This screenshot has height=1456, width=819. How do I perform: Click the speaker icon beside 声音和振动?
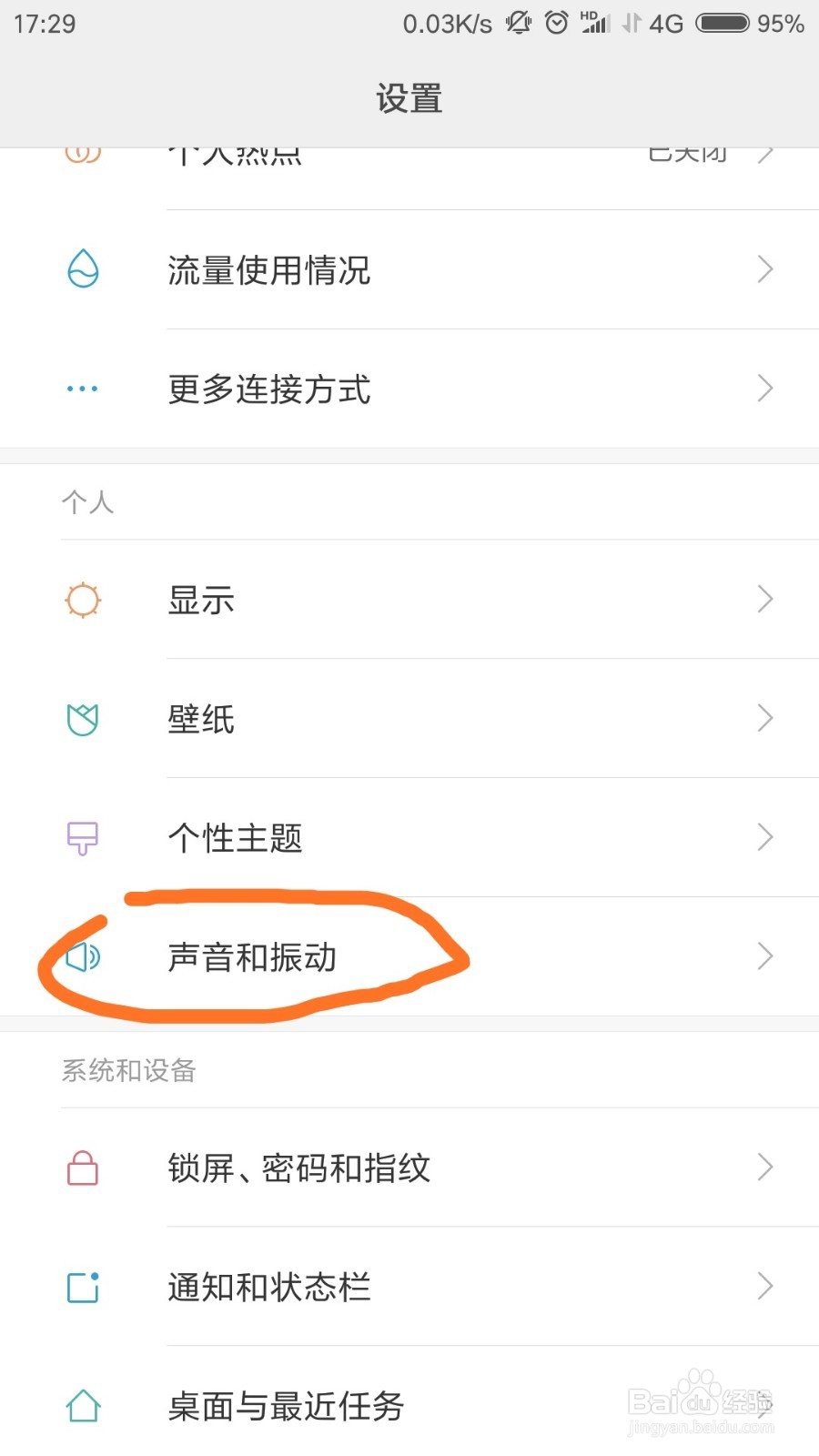pos(84,957)
